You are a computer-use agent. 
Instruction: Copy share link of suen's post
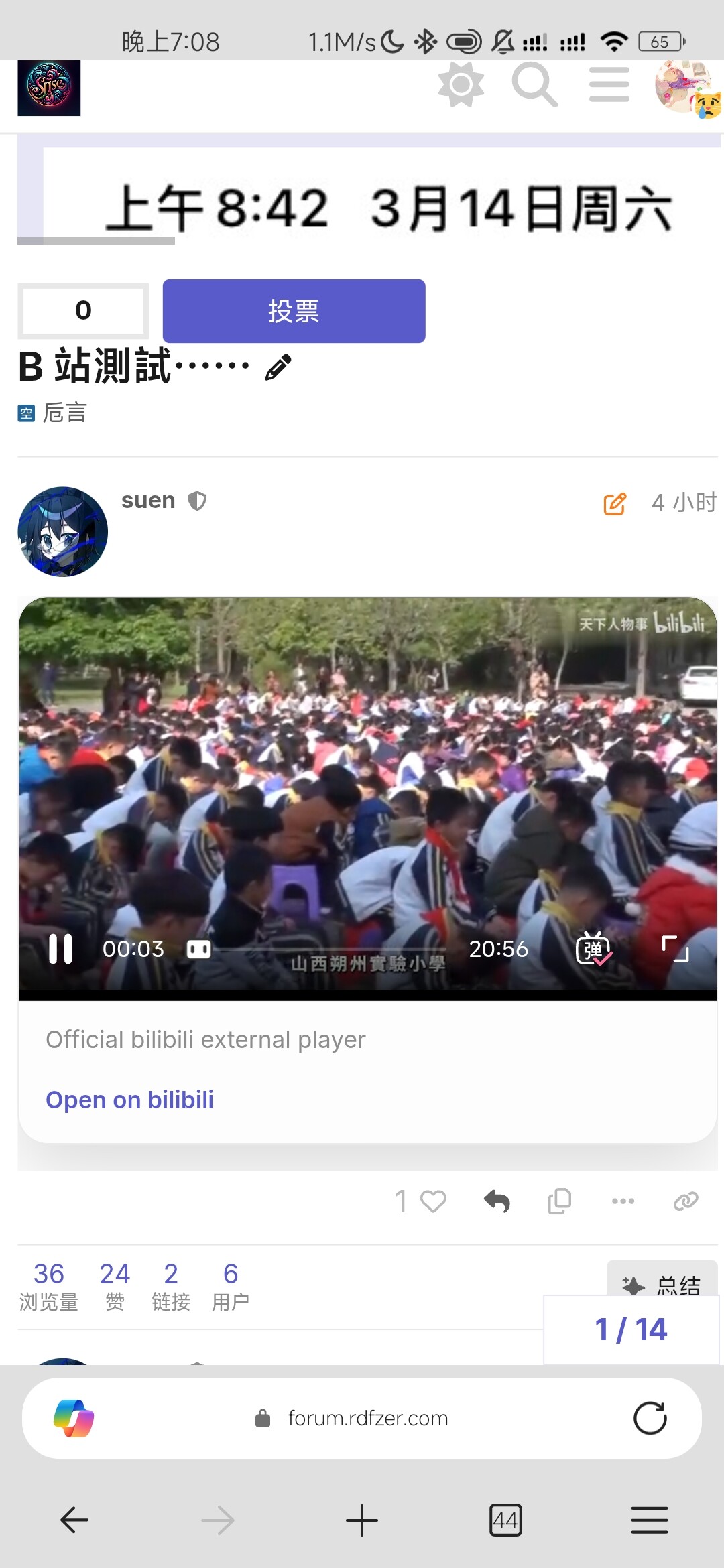(x=686, y=1201)
